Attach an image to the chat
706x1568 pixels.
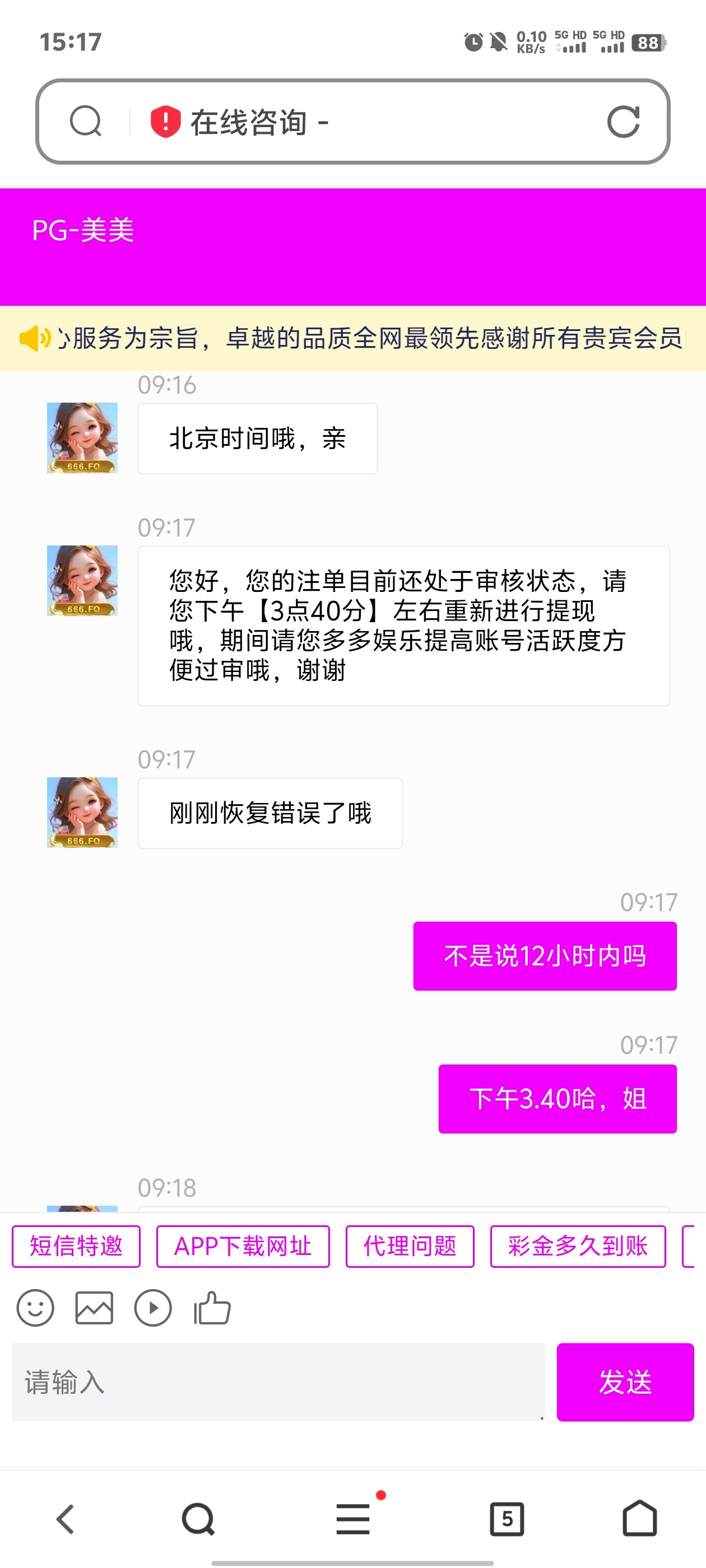(94, 1308)
